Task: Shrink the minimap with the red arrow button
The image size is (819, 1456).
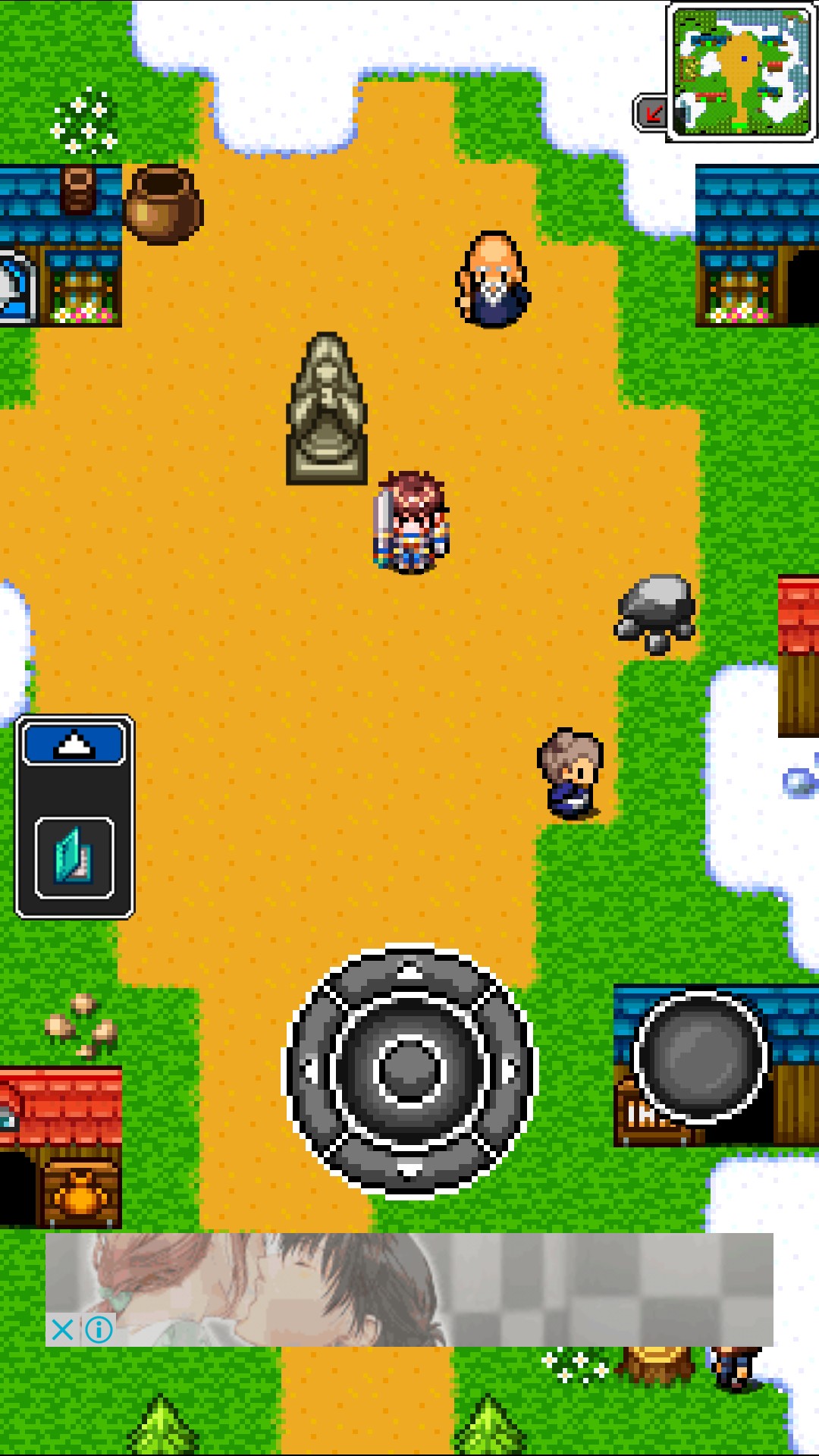Action: coord(651,113)
